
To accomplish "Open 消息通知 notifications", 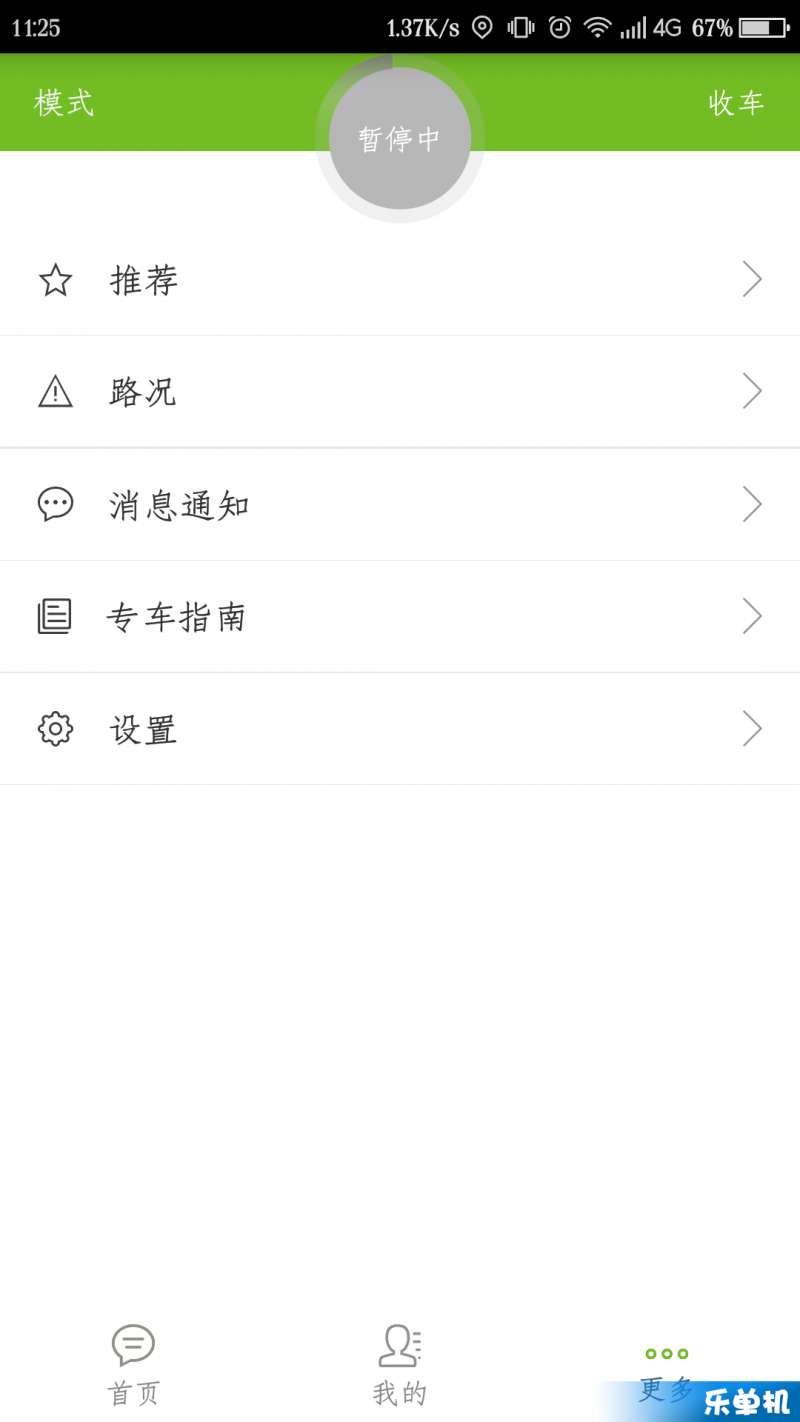I will click(400, 505).
